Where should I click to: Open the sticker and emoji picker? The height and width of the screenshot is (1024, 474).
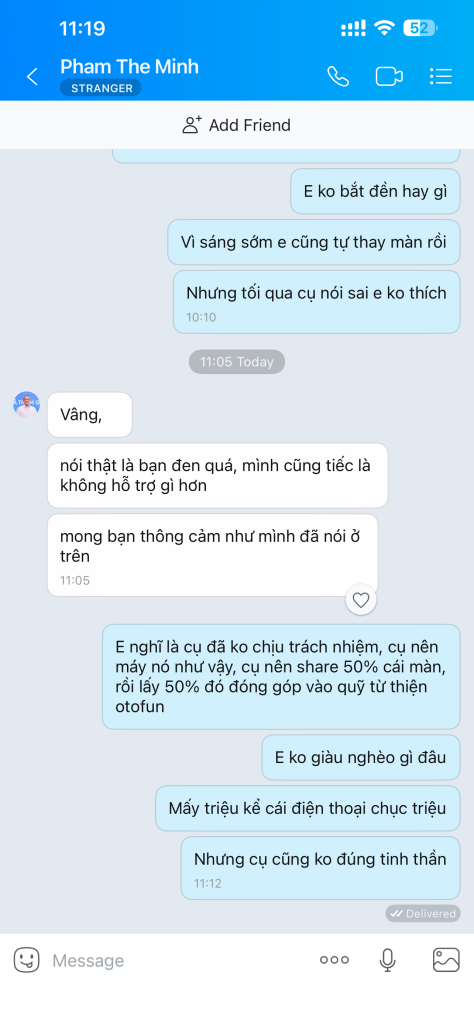point(26,960)
